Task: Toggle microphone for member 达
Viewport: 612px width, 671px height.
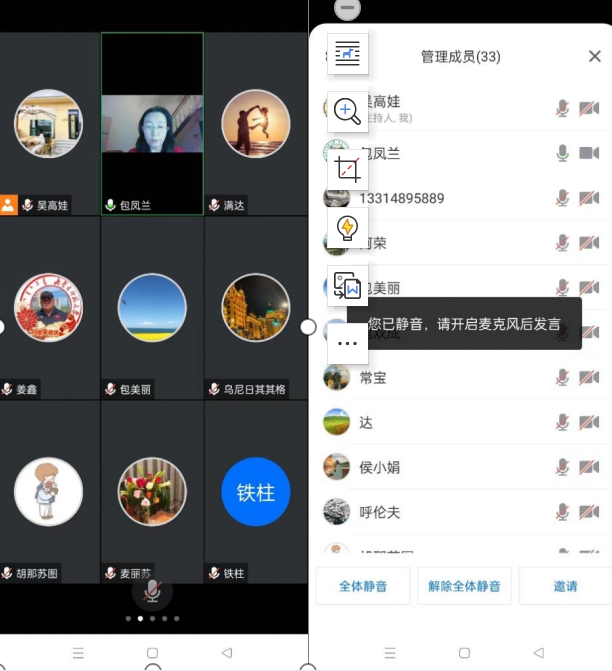Action: [563, 422]
